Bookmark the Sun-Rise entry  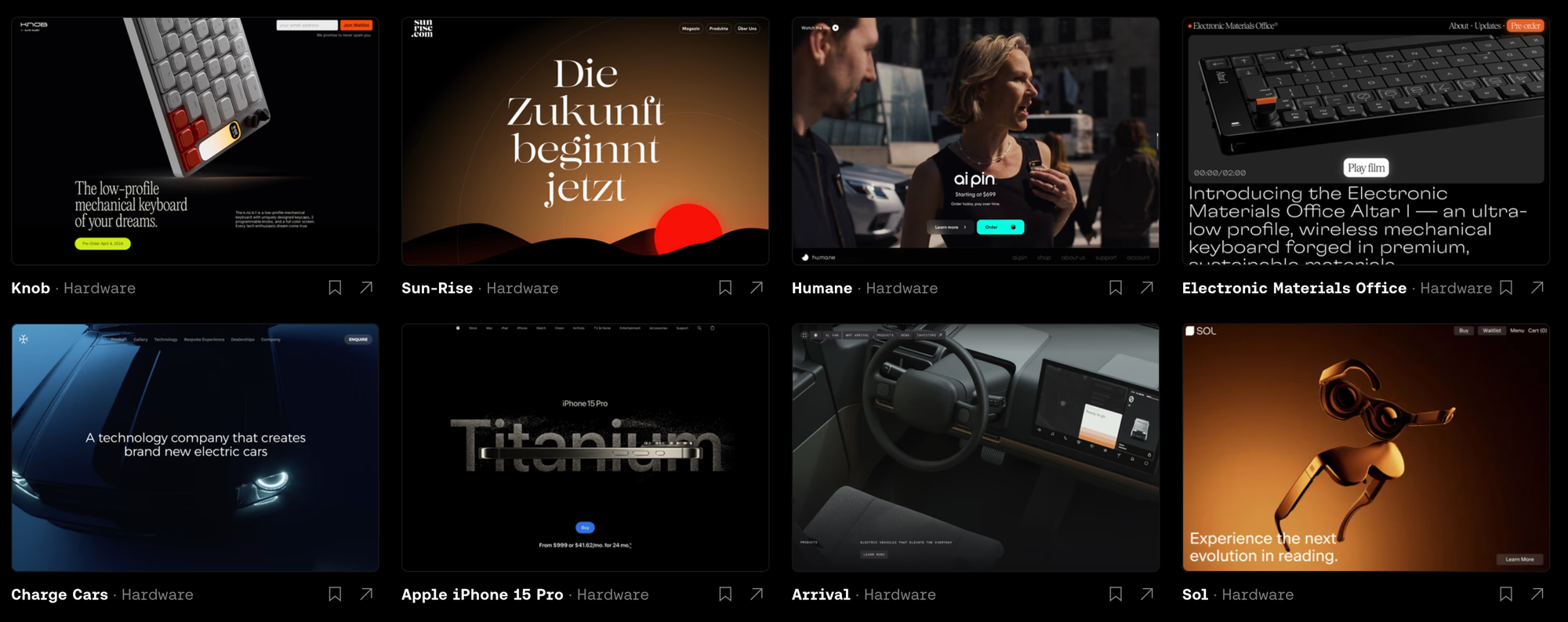pos(725,288)
